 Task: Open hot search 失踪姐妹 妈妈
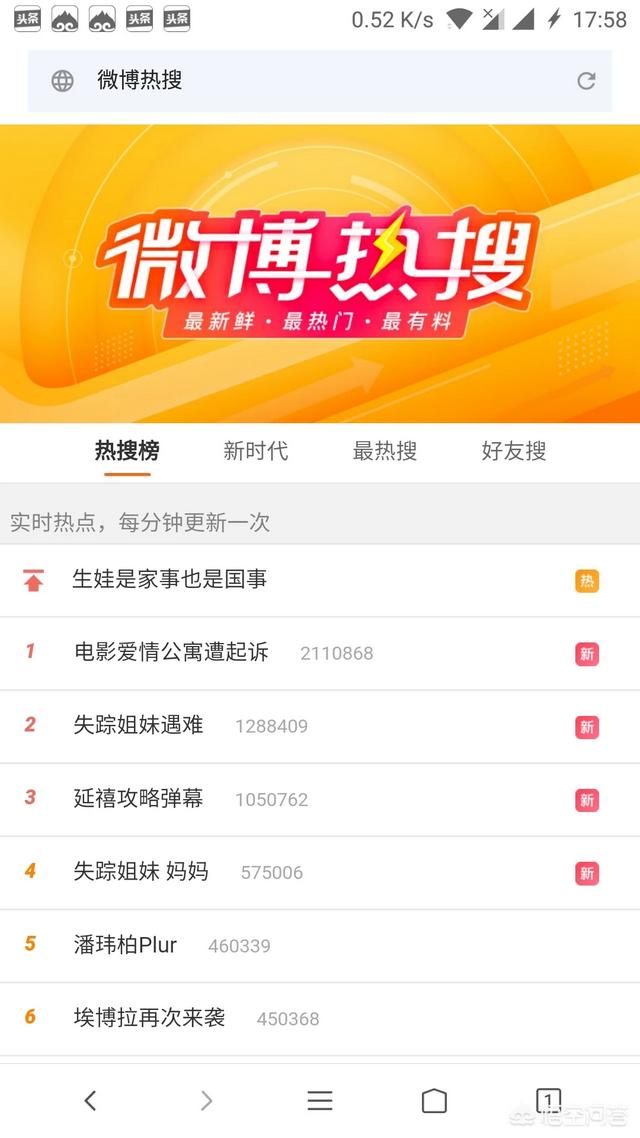pos(141,871)
